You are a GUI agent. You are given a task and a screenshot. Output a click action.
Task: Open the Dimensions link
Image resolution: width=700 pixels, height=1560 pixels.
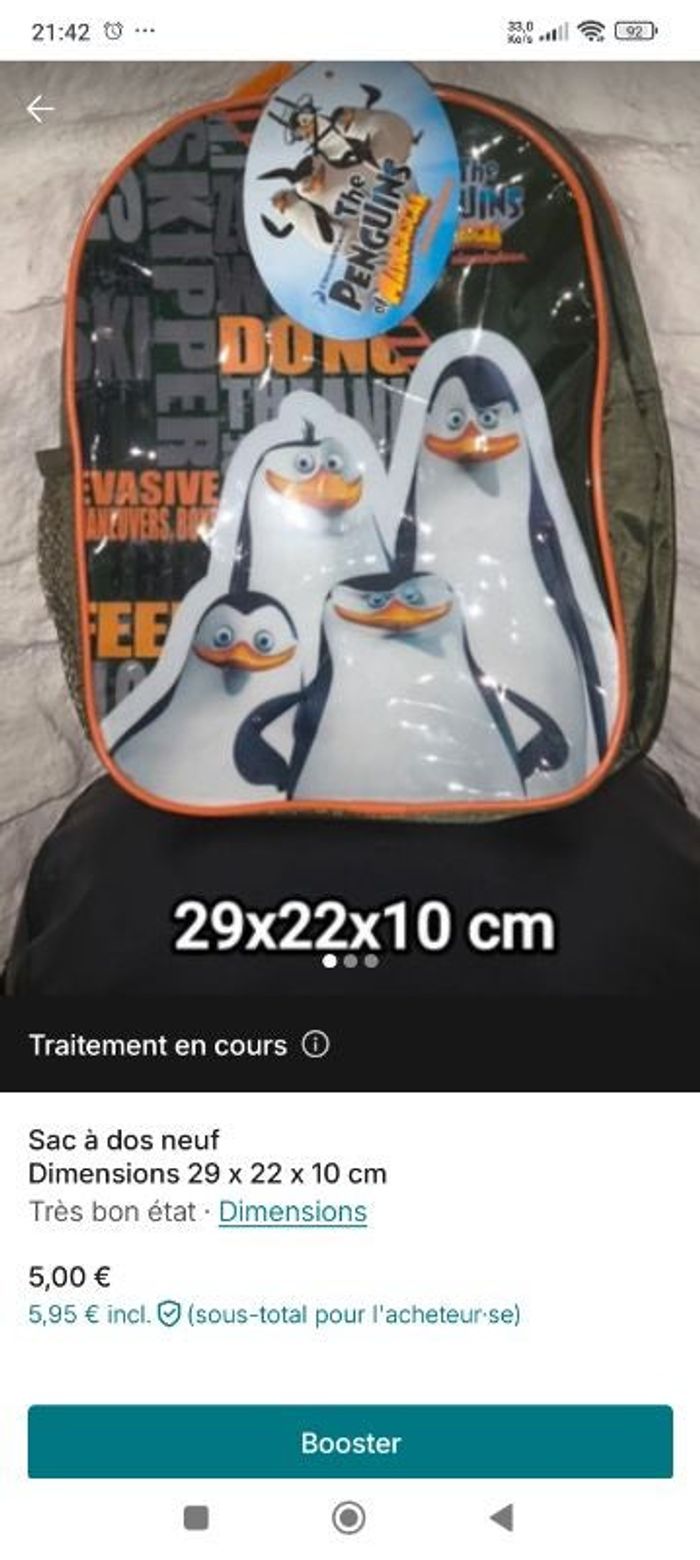click(292, 1212)
